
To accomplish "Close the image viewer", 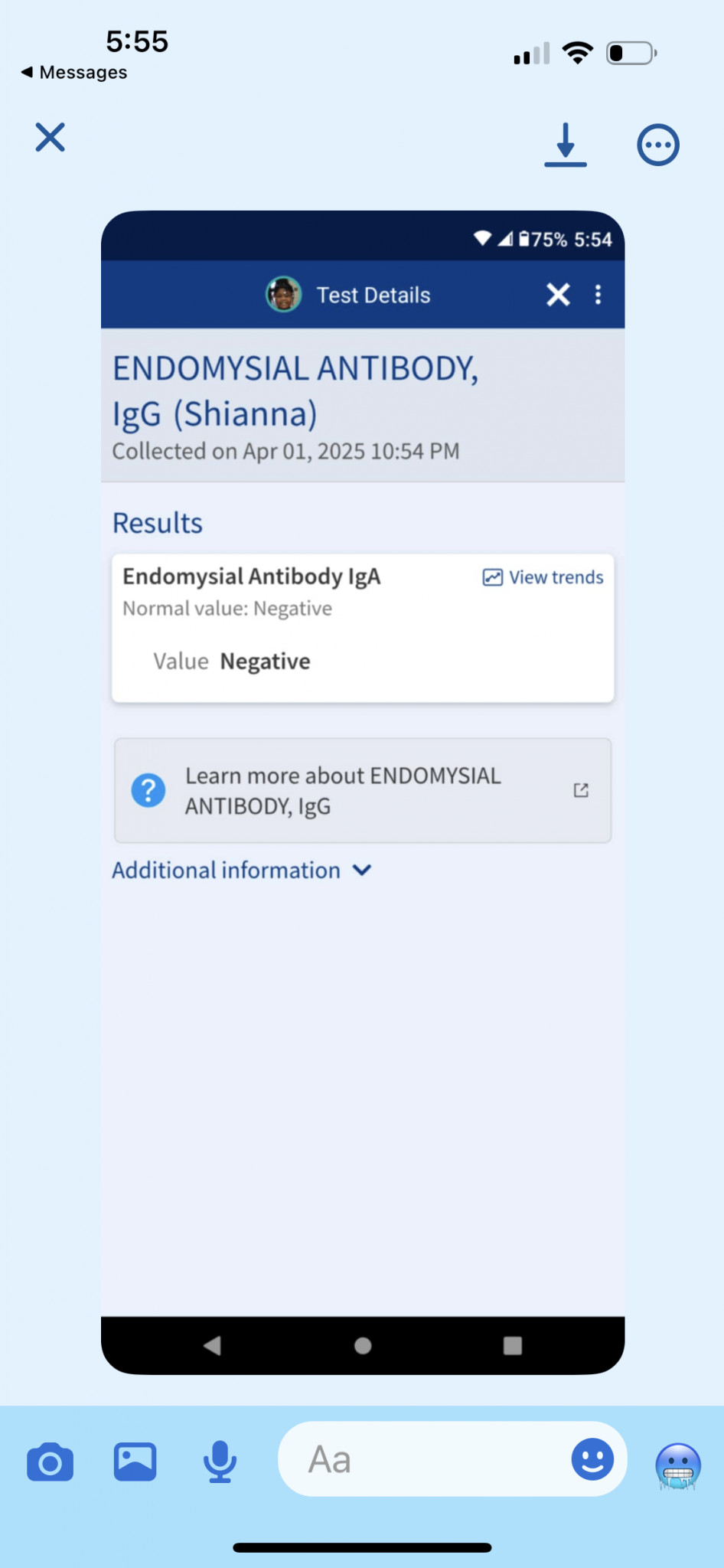I will (x=51, y=138).
